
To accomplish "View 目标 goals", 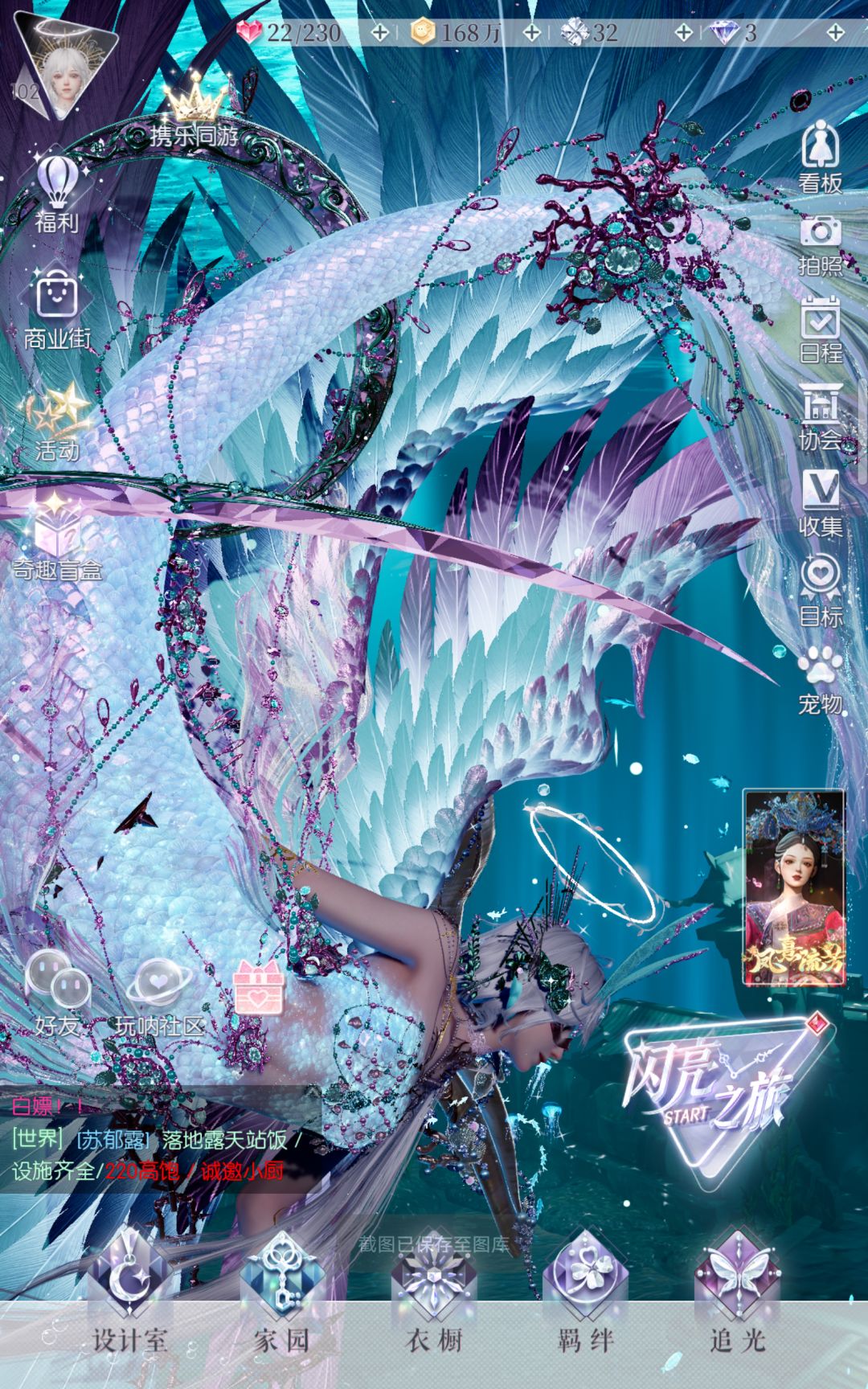I will tap(820, 592).
